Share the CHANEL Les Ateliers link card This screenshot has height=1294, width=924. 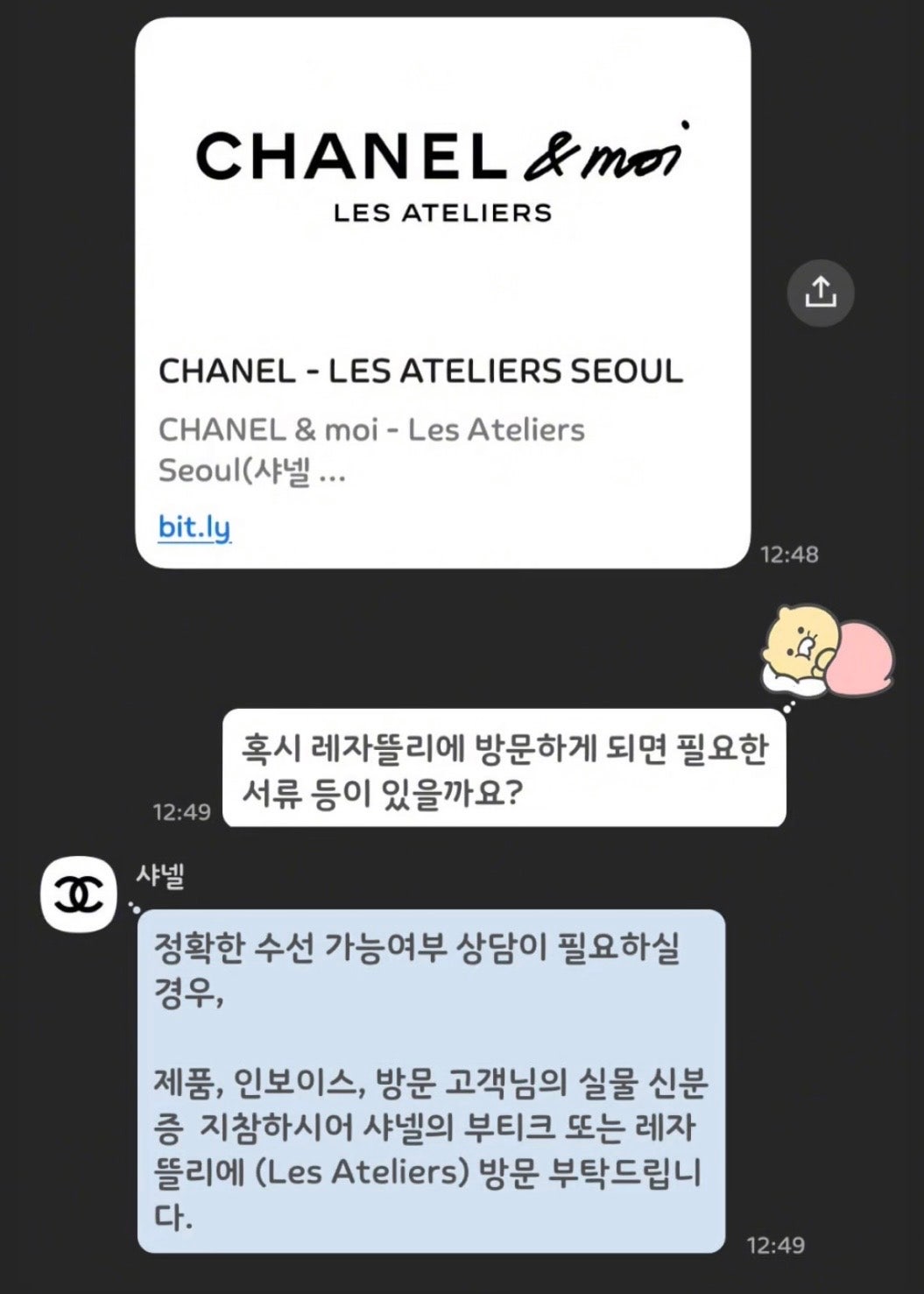(820, 293)
